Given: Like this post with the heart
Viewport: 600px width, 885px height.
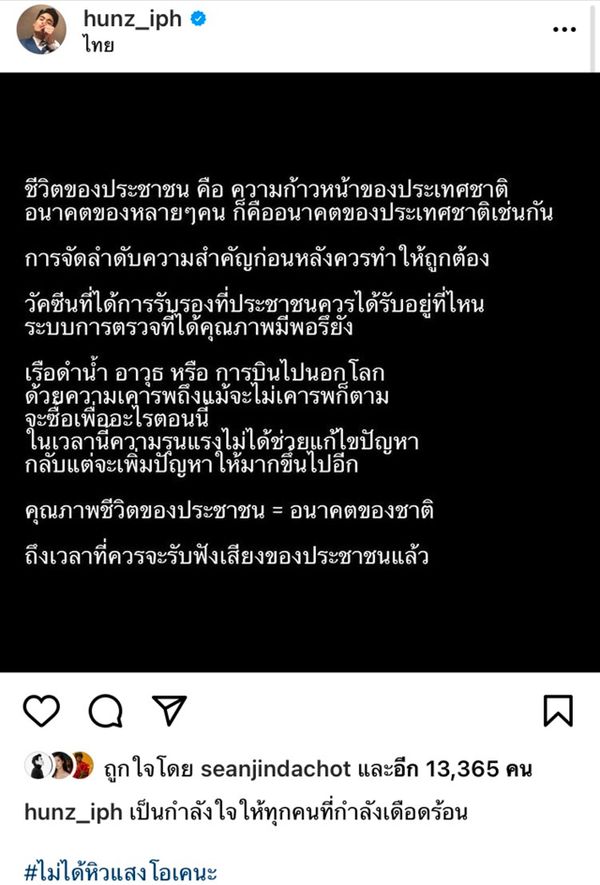Looking at the screenshot, I should click(41, 711).
